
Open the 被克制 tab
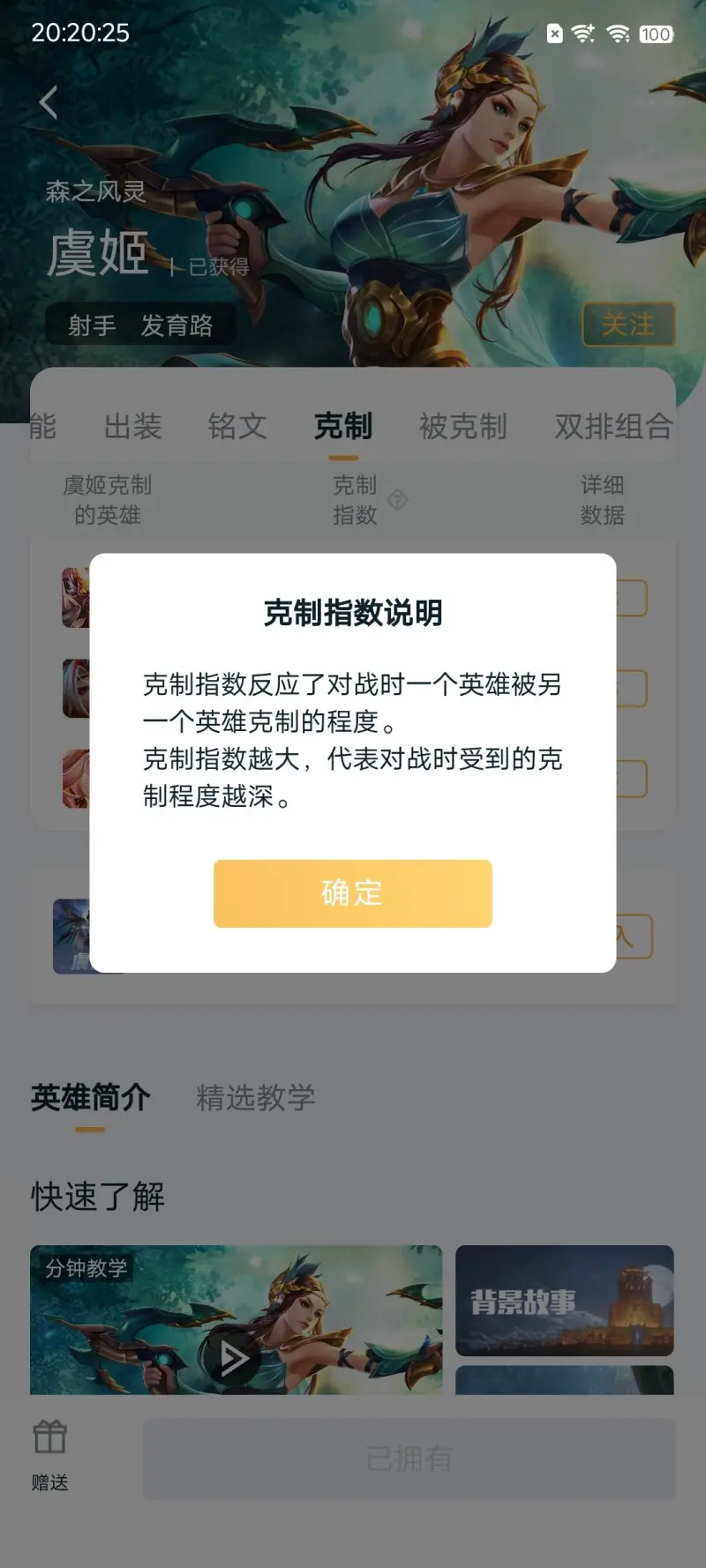point(462,426)
